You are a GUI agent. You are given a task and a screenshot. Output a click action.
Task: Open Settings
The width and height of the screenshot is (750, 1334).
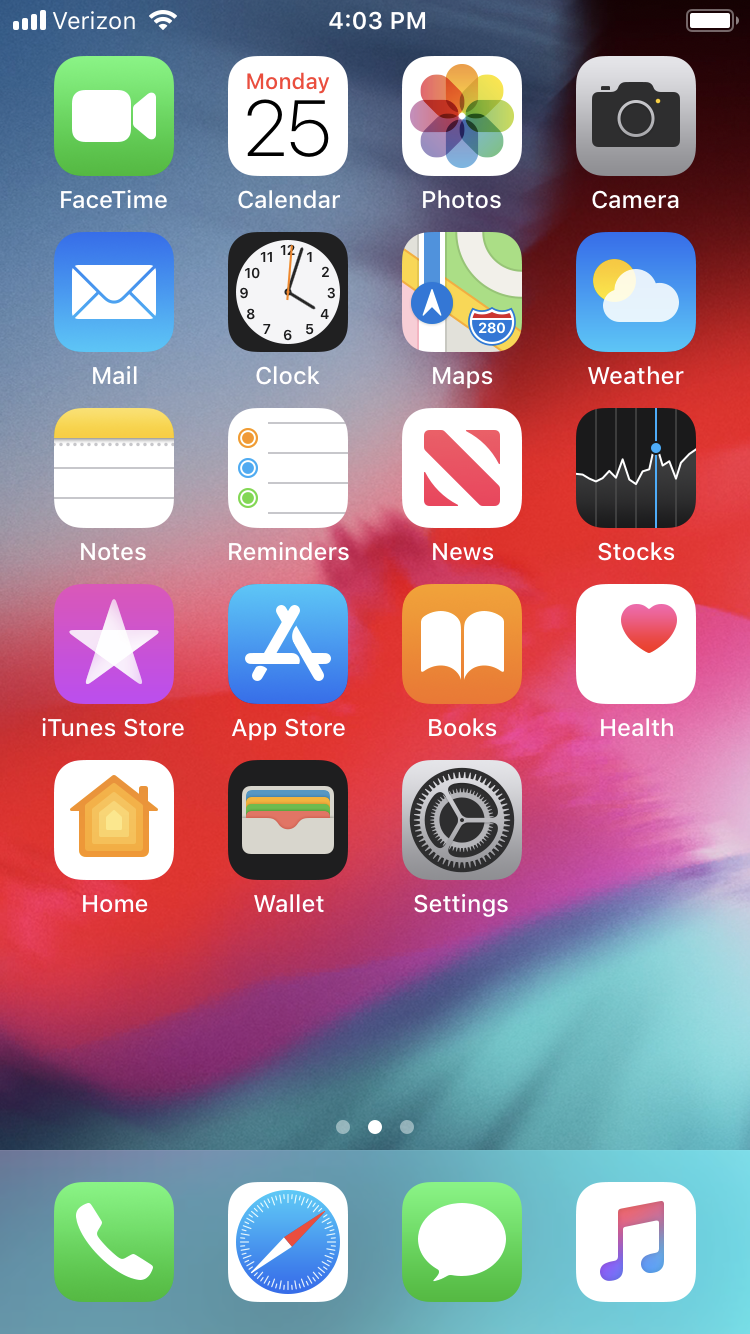462,820
